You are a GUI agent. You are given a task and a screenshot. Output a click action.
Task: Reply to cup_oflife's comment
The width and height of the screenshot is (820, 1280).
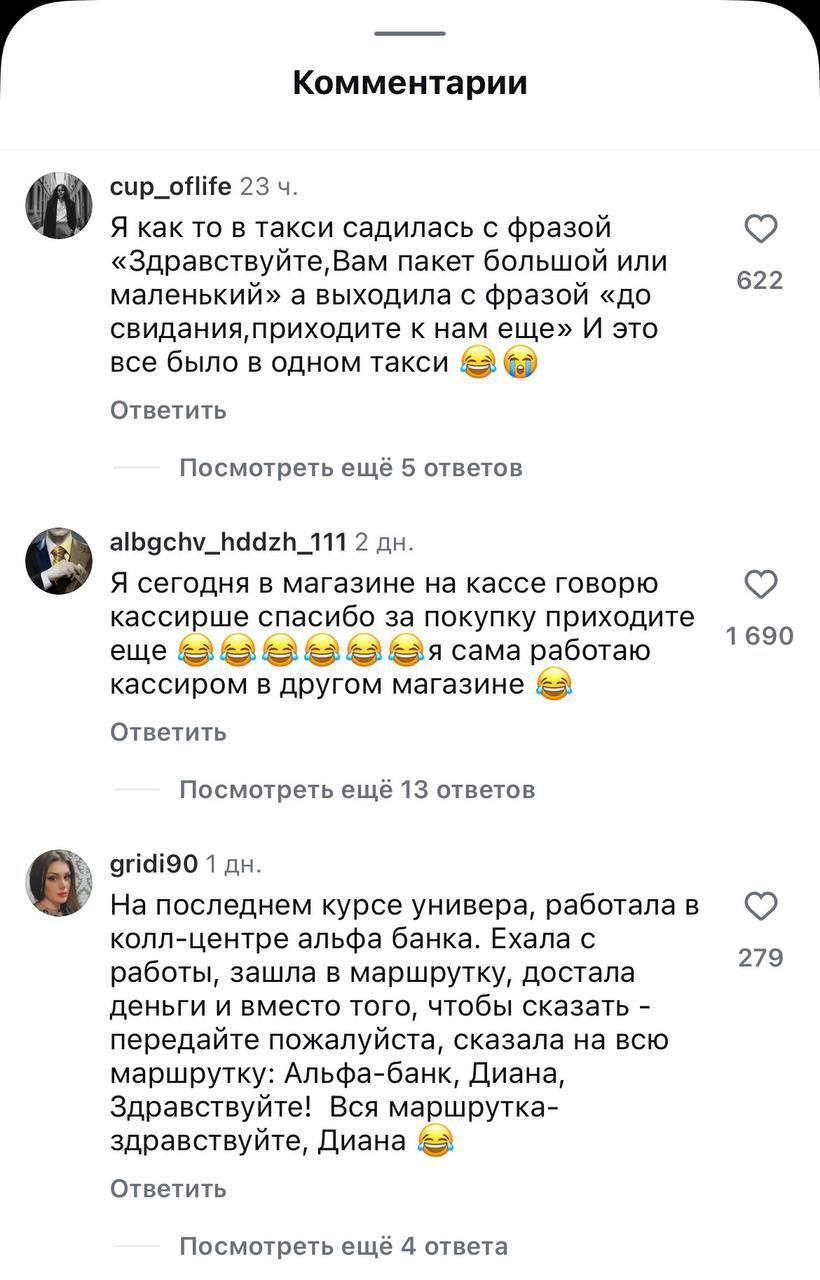coord(168,410)
